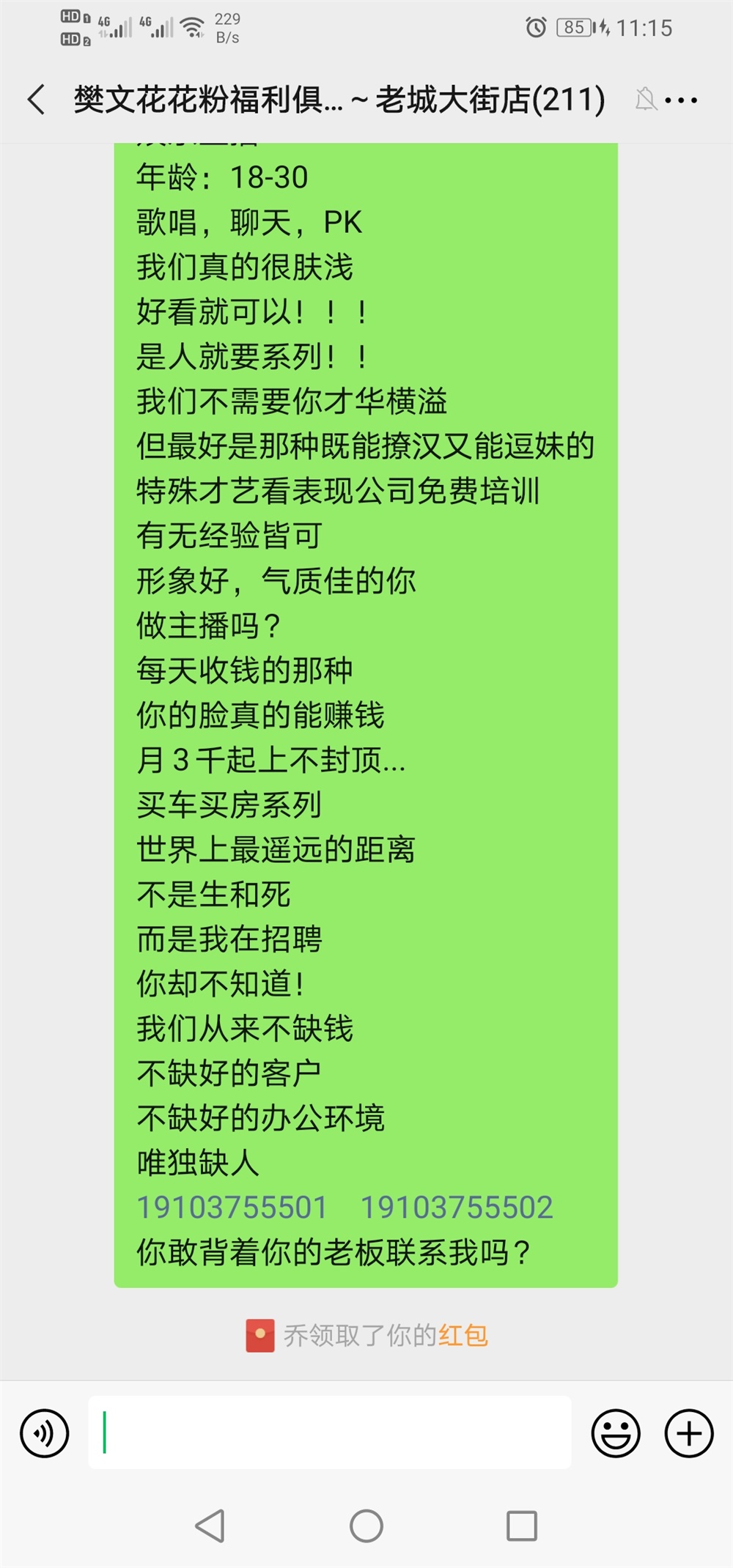Viewport: 733px width, 1568px height.
Task: Tap the phone number 19103755502
Action: 457,1208
